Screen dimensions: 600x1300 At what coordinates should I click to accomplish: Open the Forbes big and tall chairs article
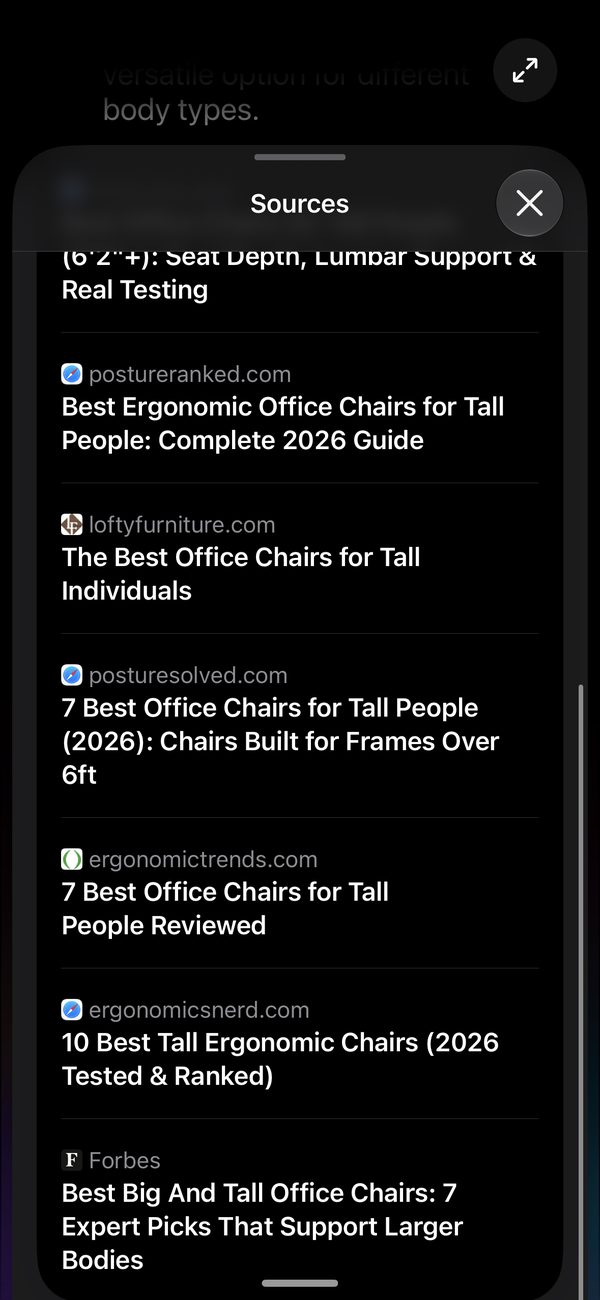point(300,1210)
